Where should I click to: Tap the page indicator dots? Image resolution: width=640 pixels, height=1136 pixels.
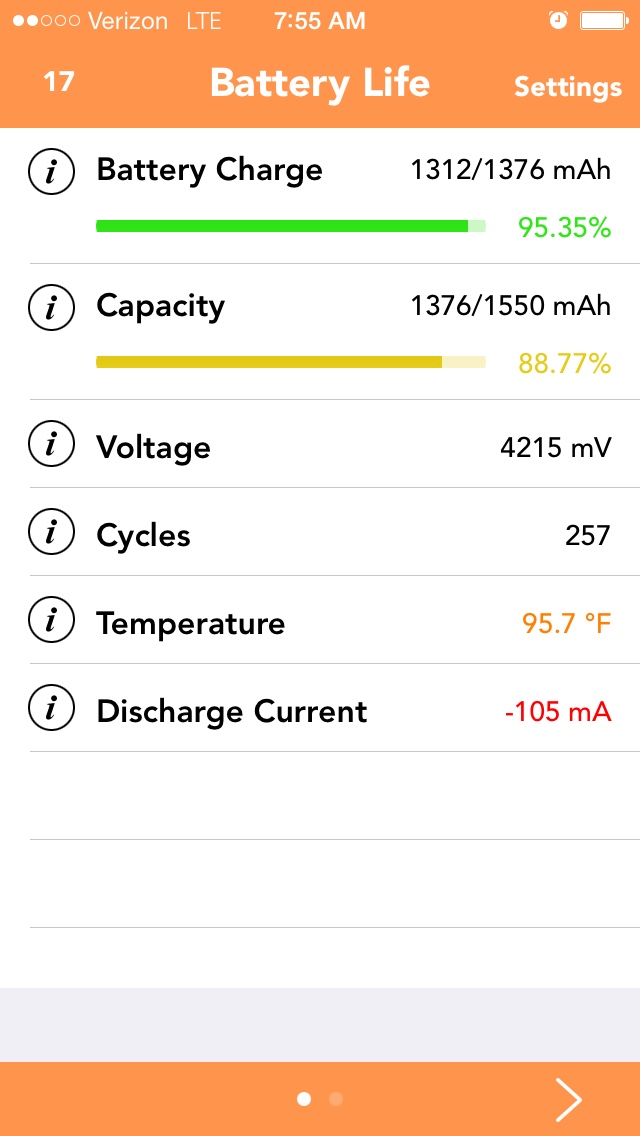point(320,1099)
